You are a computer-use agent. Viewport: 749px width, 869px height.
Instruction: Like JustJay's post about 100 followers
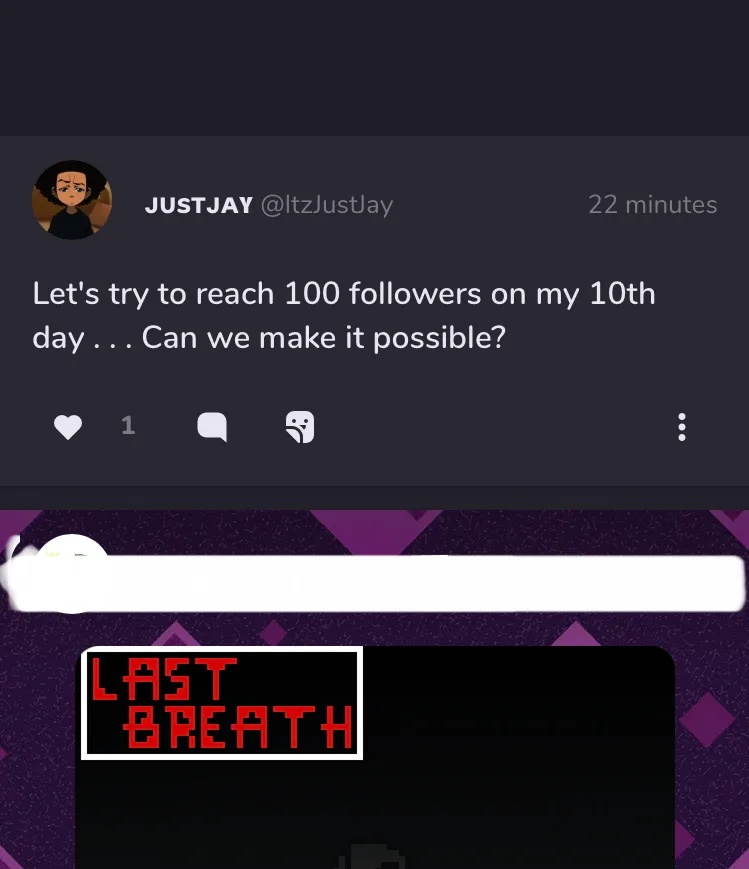pyautogui.click(x=67, y=428)
